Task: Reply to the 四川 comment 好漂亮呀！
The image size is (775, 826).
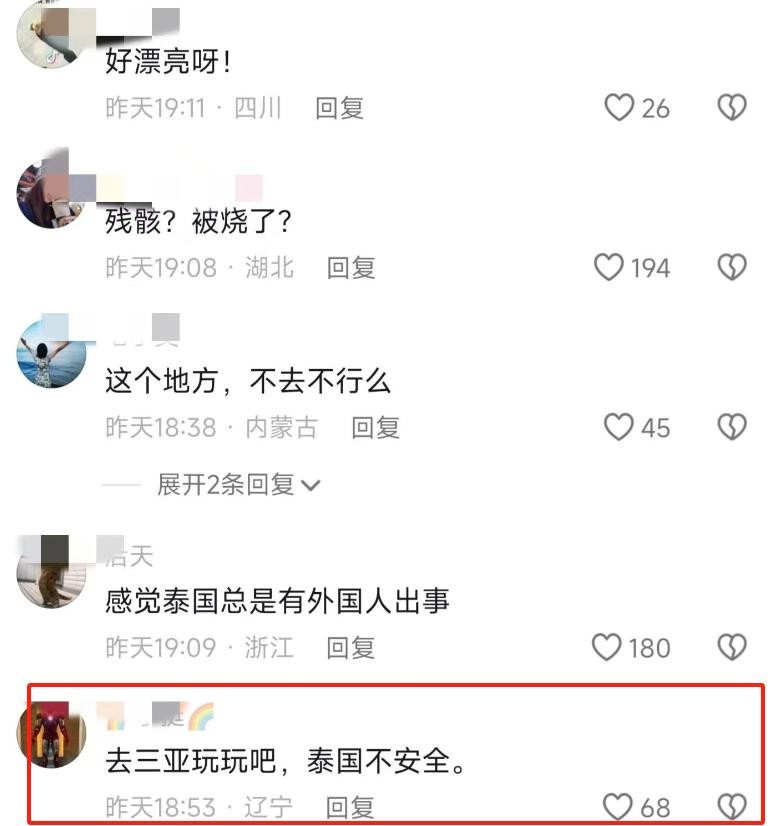Action: tap(339, 108)
